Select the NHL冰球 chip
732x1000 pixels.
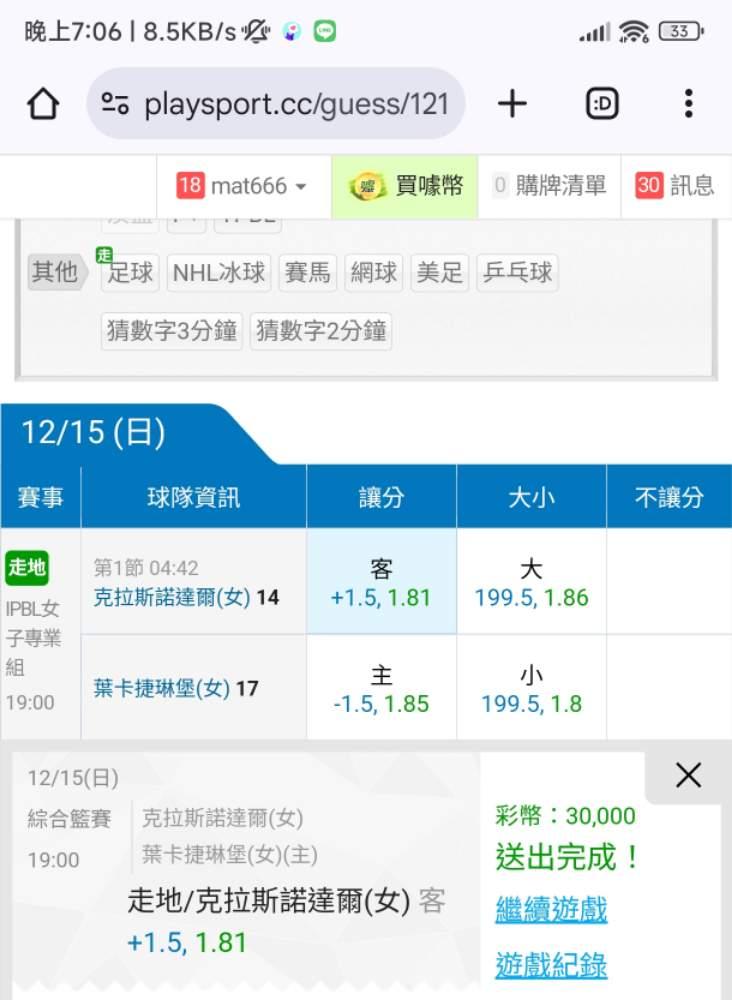(219, 273)
